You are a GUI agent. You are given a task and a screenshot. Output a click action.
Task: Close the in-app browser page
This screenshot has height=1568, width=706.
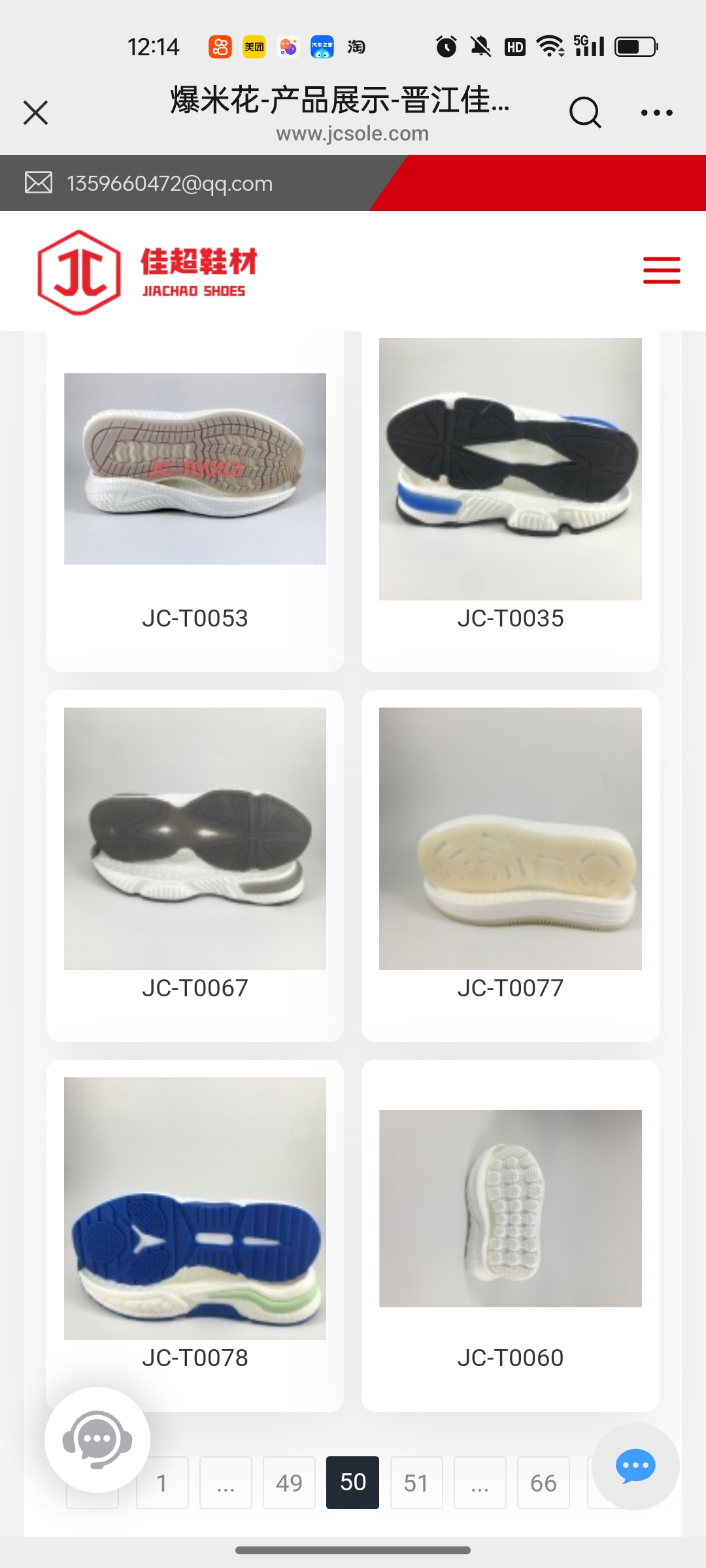click(x=36, y=112)
